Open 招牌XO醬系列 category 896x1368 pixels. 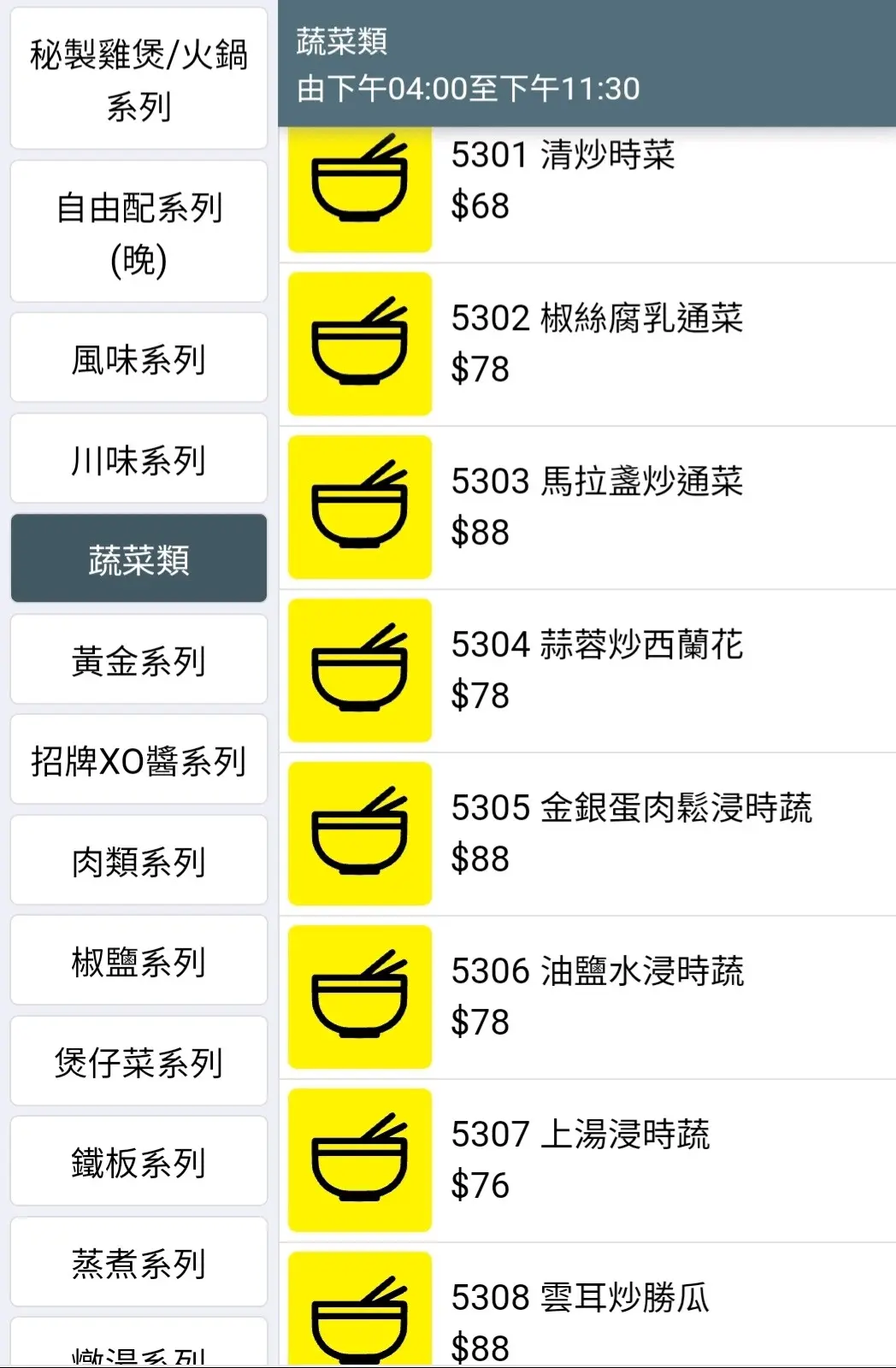point(139,760)
